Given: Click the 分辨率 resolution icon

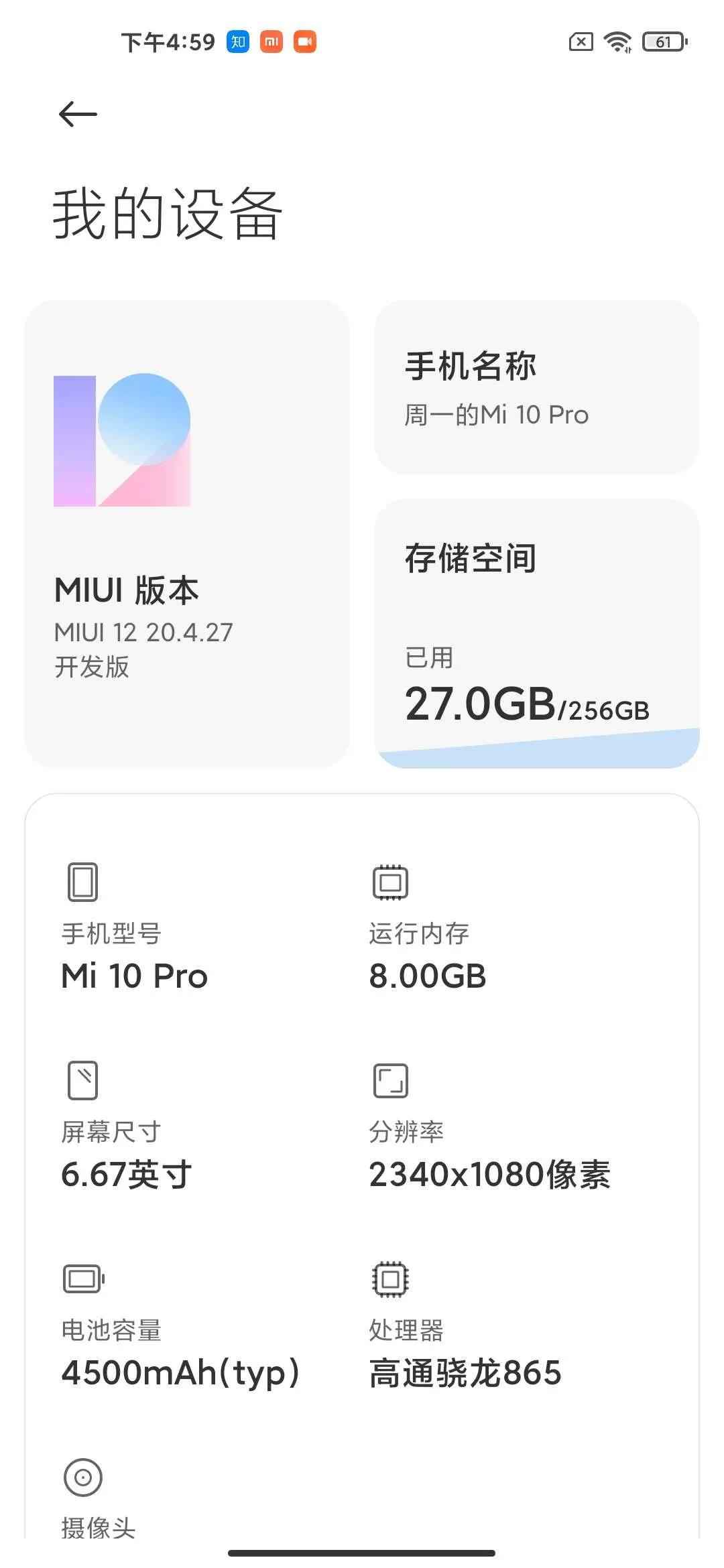Looking at the screenshot, I should (389, 1080).
